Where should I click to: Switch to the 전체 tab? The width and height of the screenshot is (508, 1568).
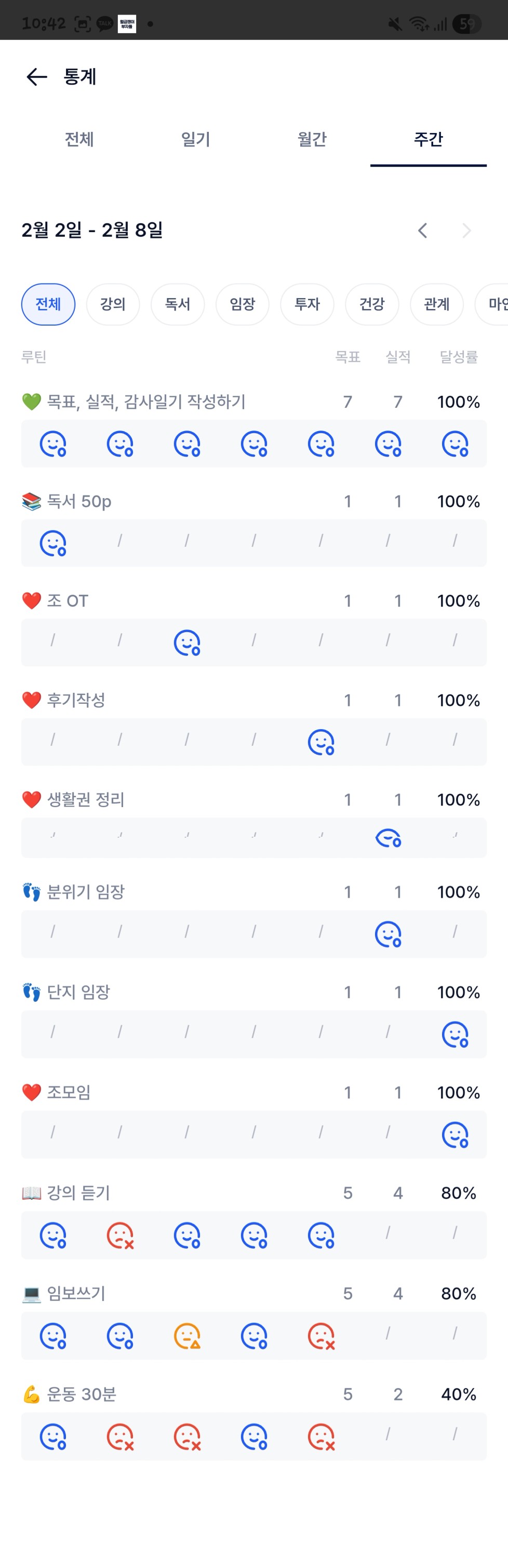click(79, 139)
